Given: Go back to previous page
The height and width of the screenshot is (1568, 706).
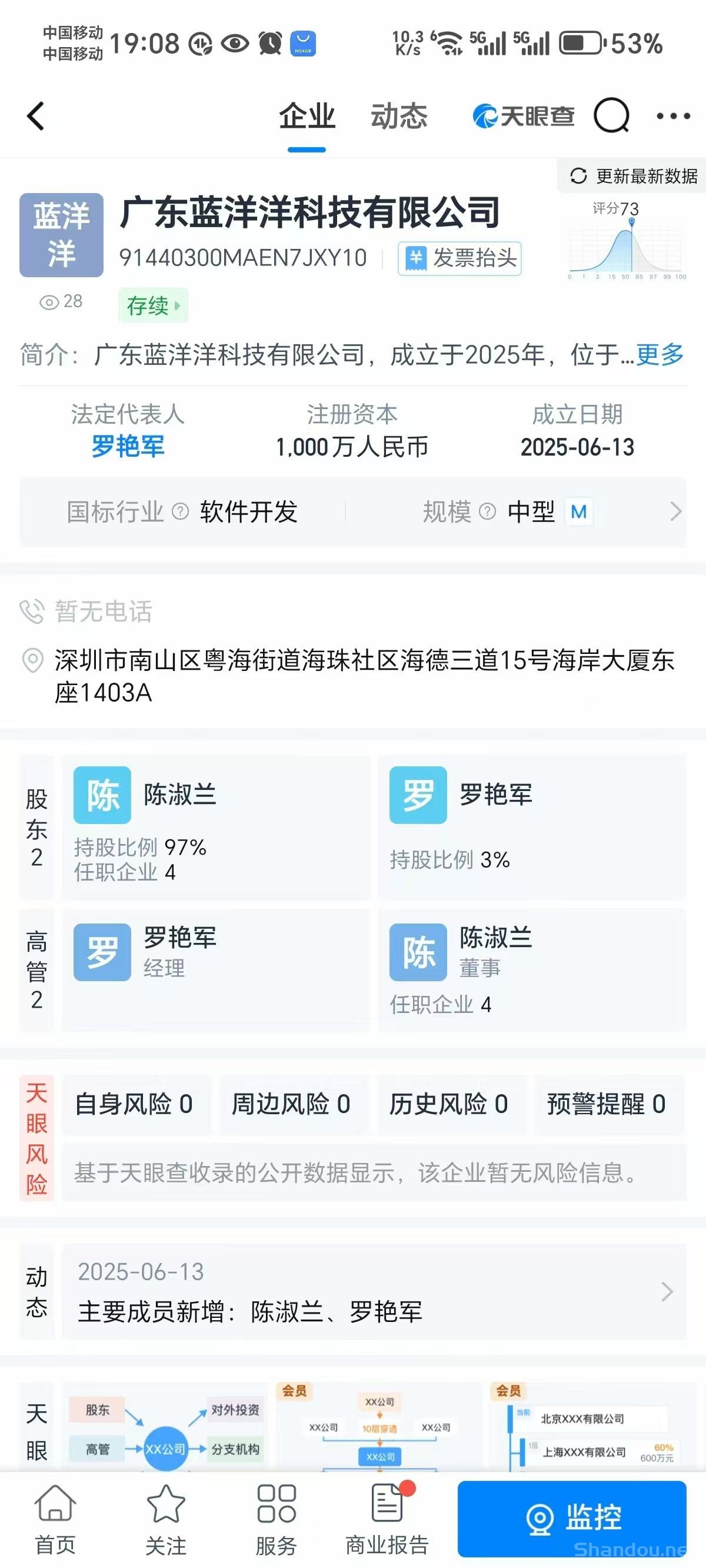Looking at the screenshot, I should pos(36,115).
